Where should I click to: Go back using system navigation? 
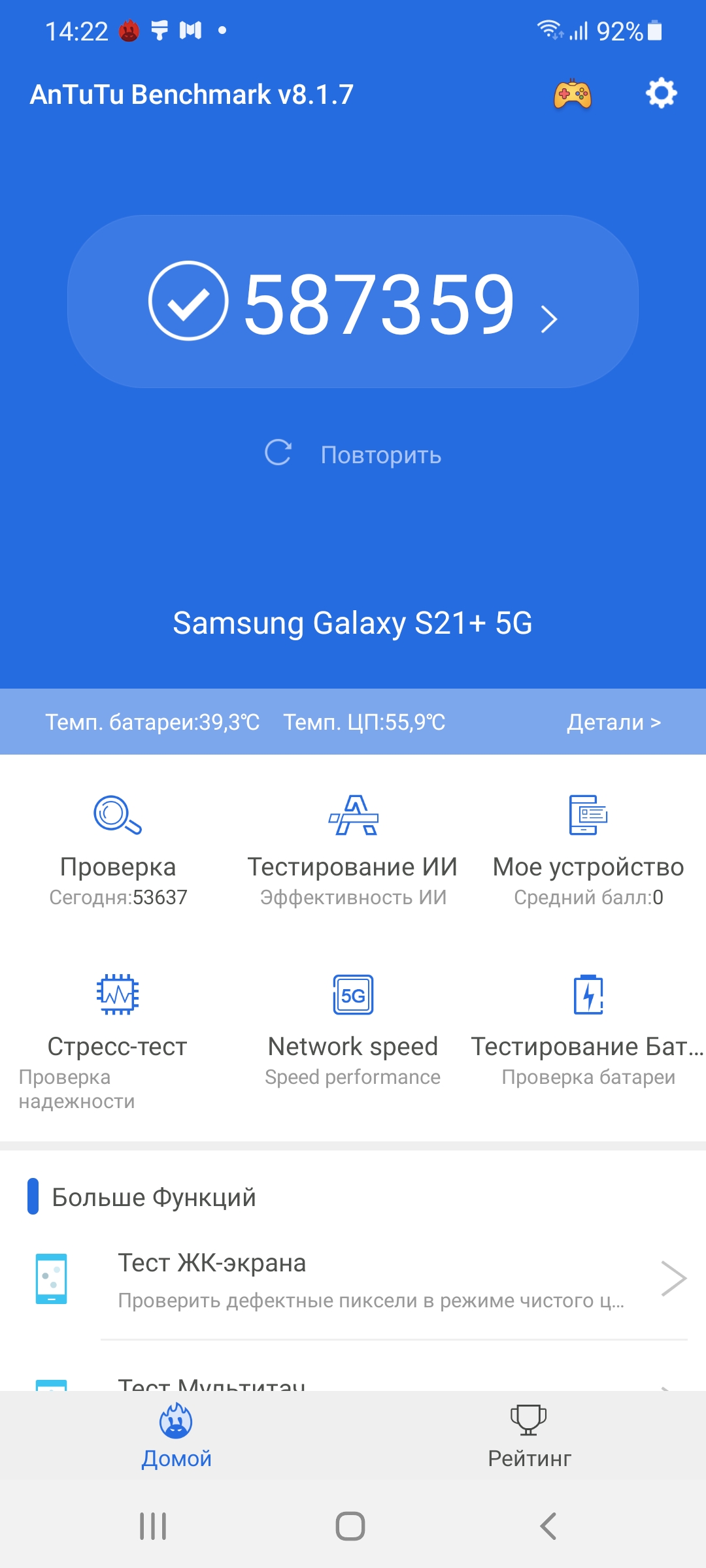tap(548, 1526)
